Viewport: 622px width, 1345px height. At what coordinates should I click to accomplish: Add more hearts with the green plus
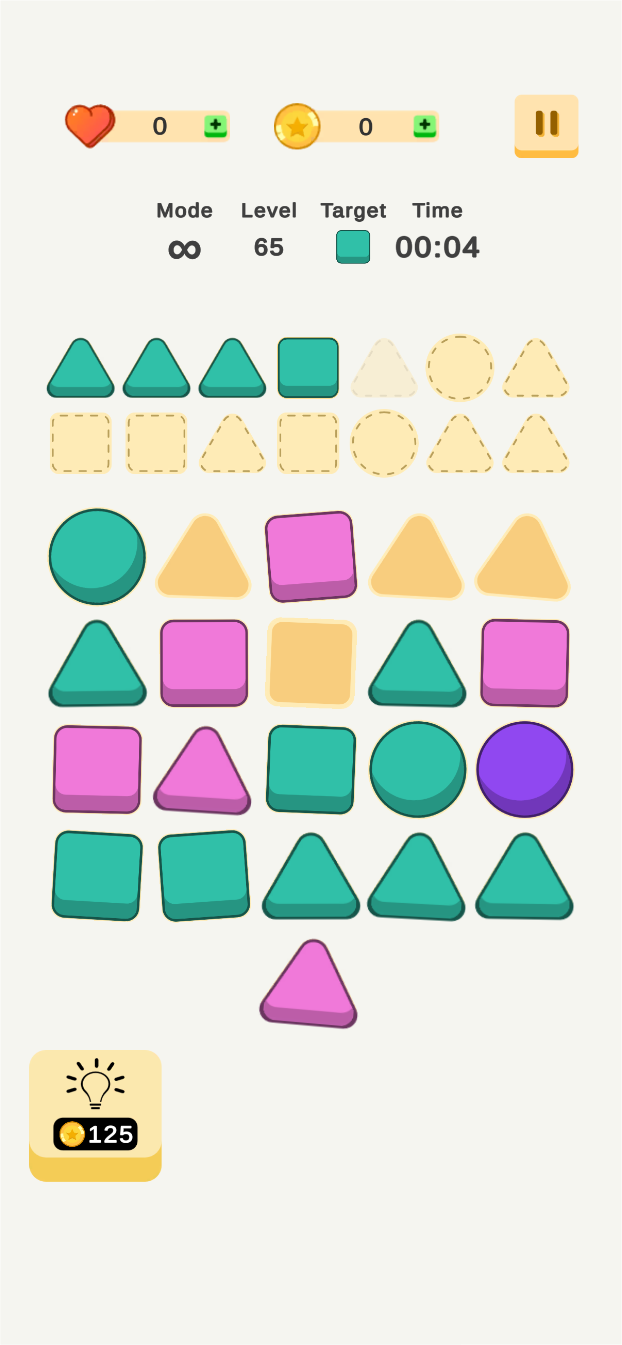click(x=215, y=126)
